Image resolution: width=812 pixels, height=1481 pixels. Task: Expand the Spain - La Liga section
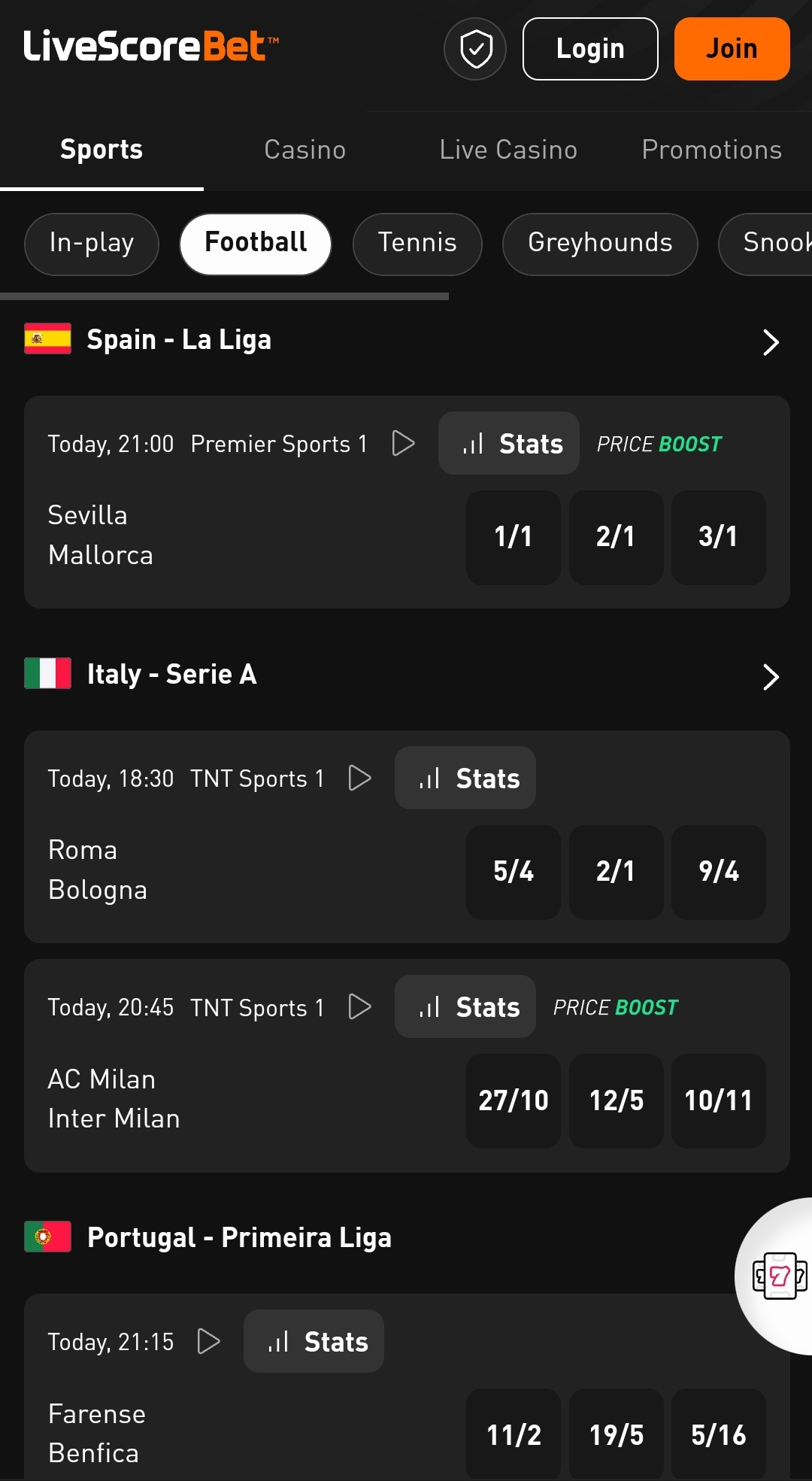point(771,342)
